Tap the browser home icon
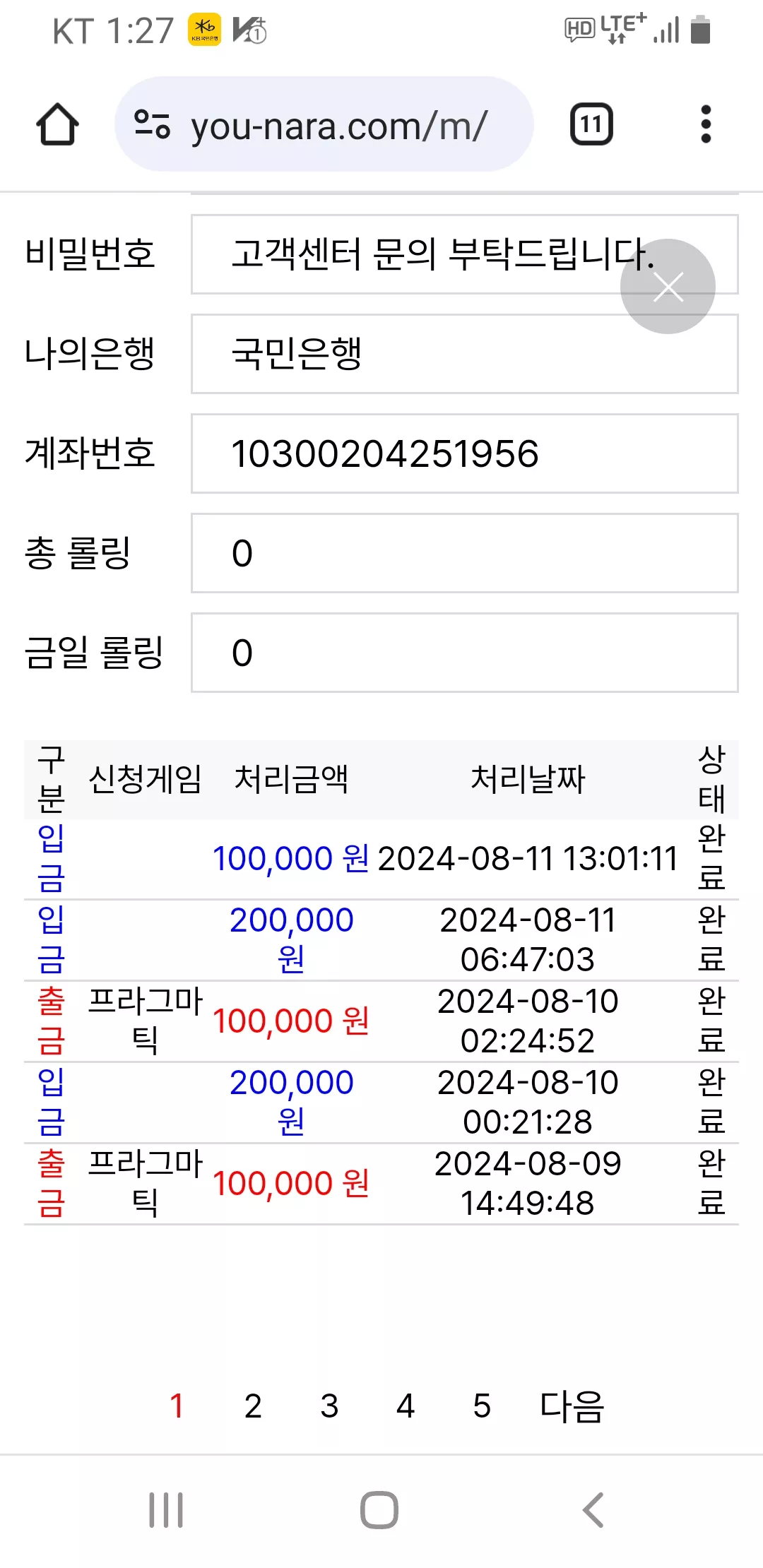This screenshot has width=763, height=1568. tap(57, 124)
